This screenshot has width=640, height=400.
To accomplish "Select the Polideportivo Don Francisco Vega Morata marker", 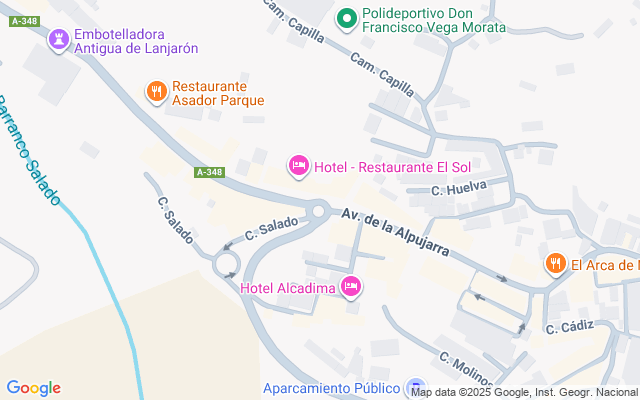I will tap(347, 17).
